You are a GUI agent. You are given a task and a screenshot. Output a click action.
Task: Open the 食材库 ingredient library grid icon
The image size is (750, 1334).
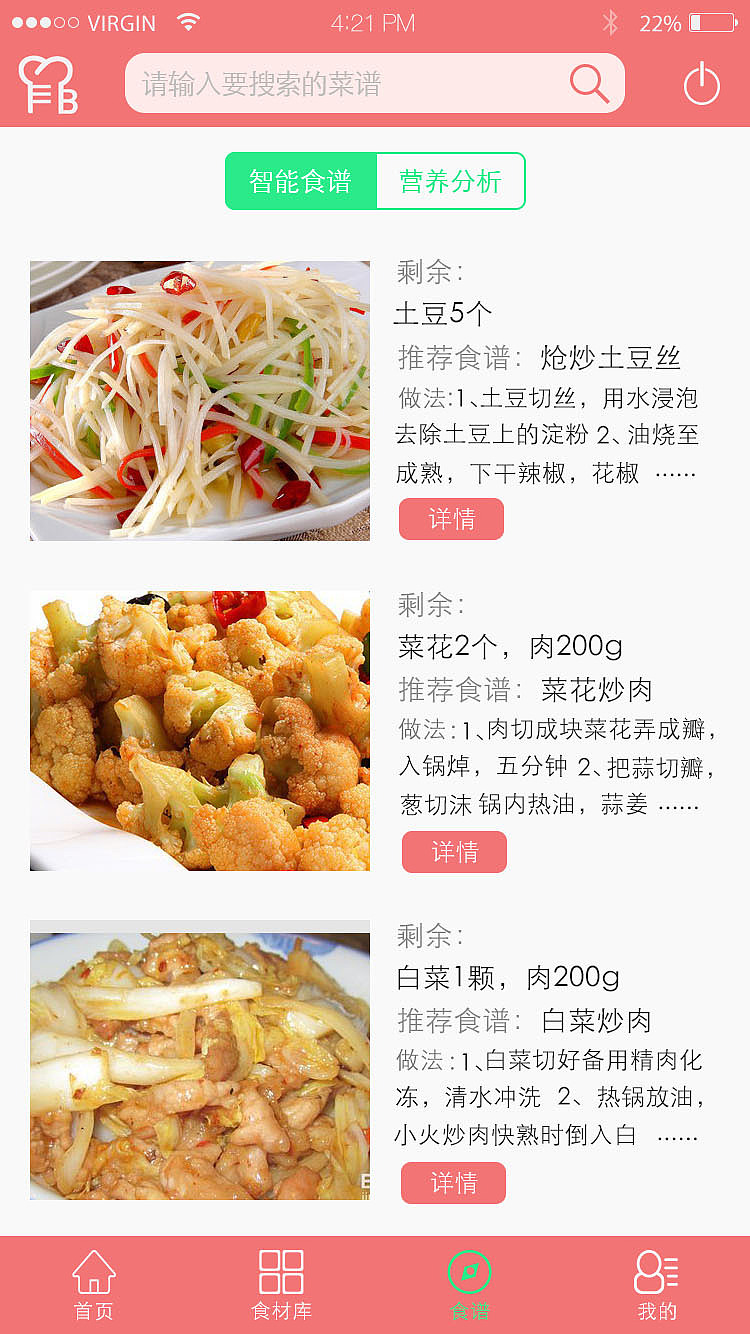[281, 1272]
